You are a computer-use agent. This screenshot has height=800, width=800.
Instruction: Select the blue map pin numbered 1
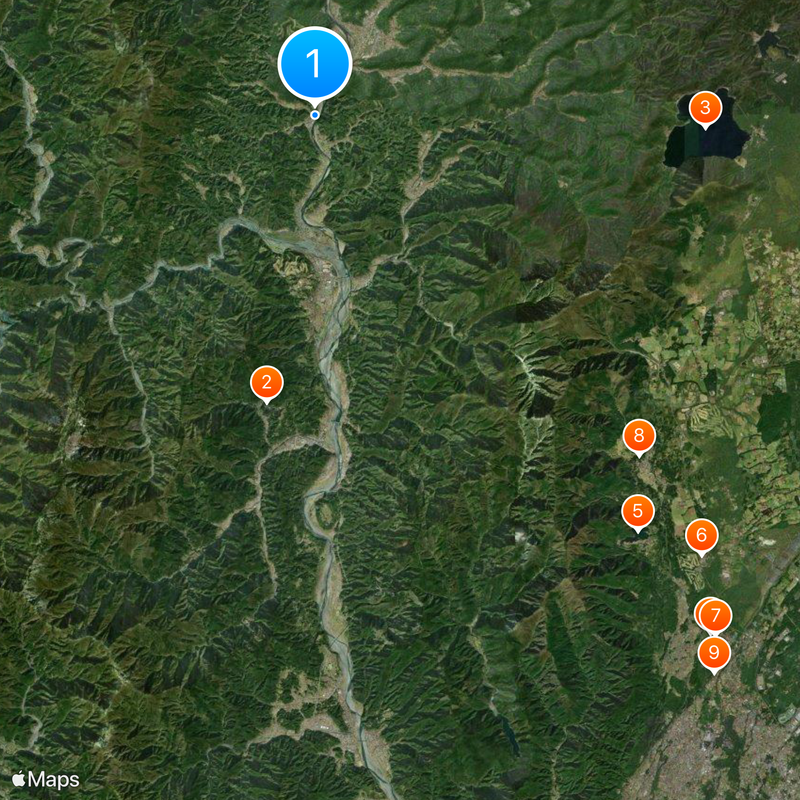(x=314, y=64)
